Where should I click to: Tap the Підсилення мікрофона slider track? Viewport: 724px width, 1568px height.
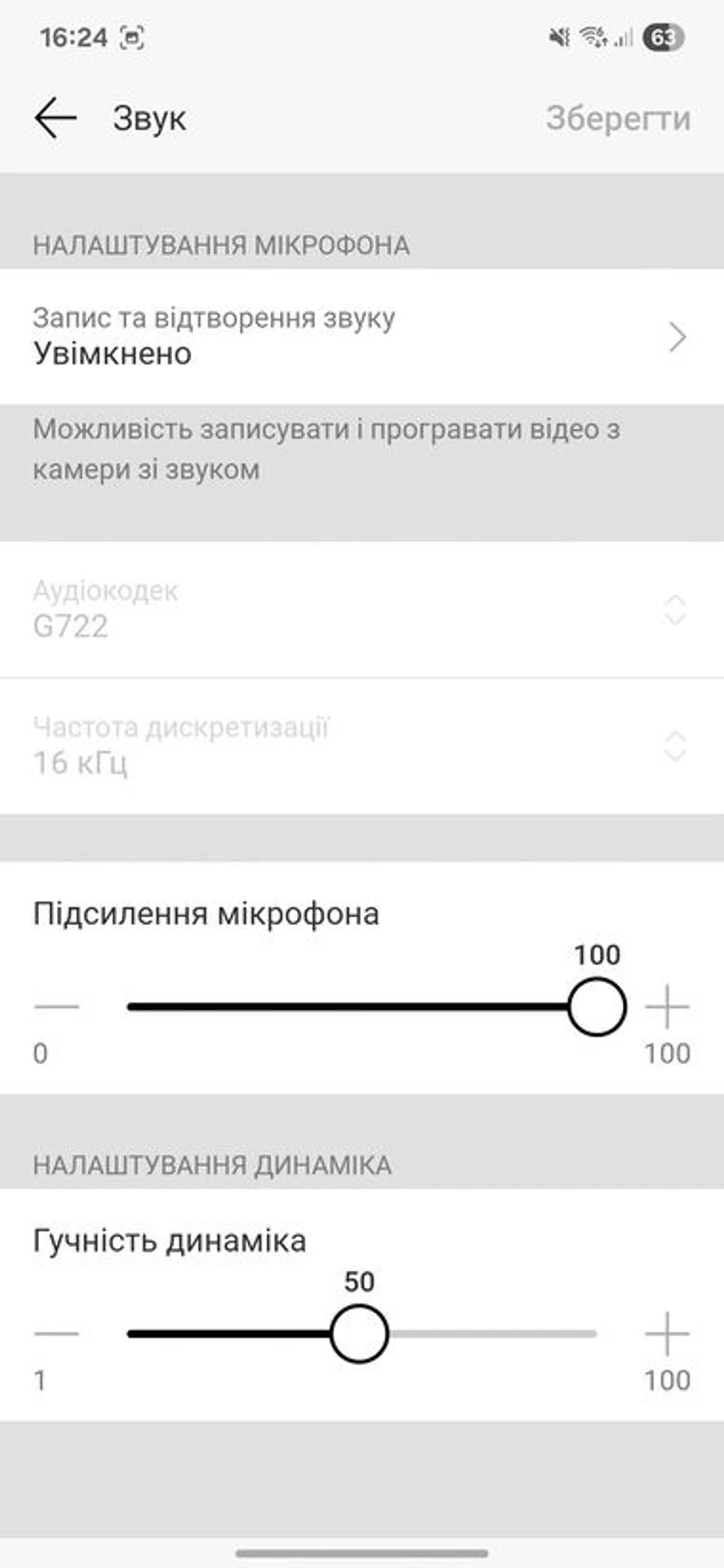pyautogui.click(x=362, y=1007)
